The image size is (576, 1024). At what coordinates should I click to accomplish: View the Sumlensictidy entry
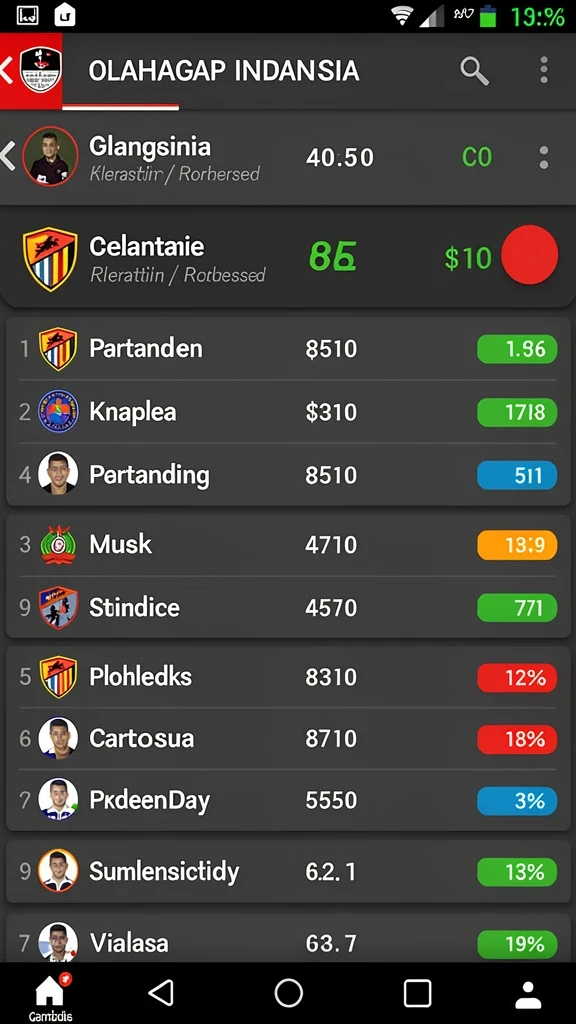[x=288, y=872]
